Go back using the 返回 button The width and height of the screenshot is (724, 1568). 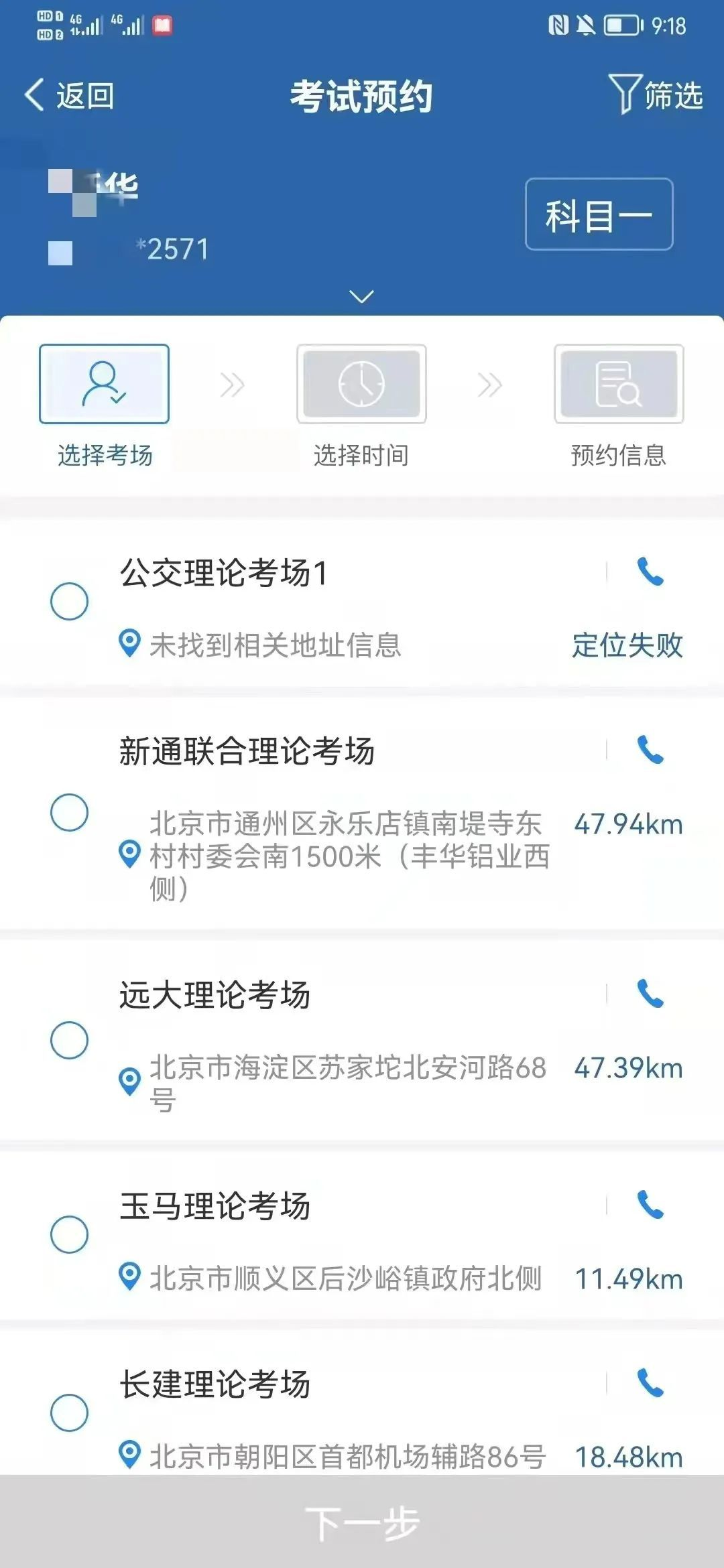coord(70,95)
